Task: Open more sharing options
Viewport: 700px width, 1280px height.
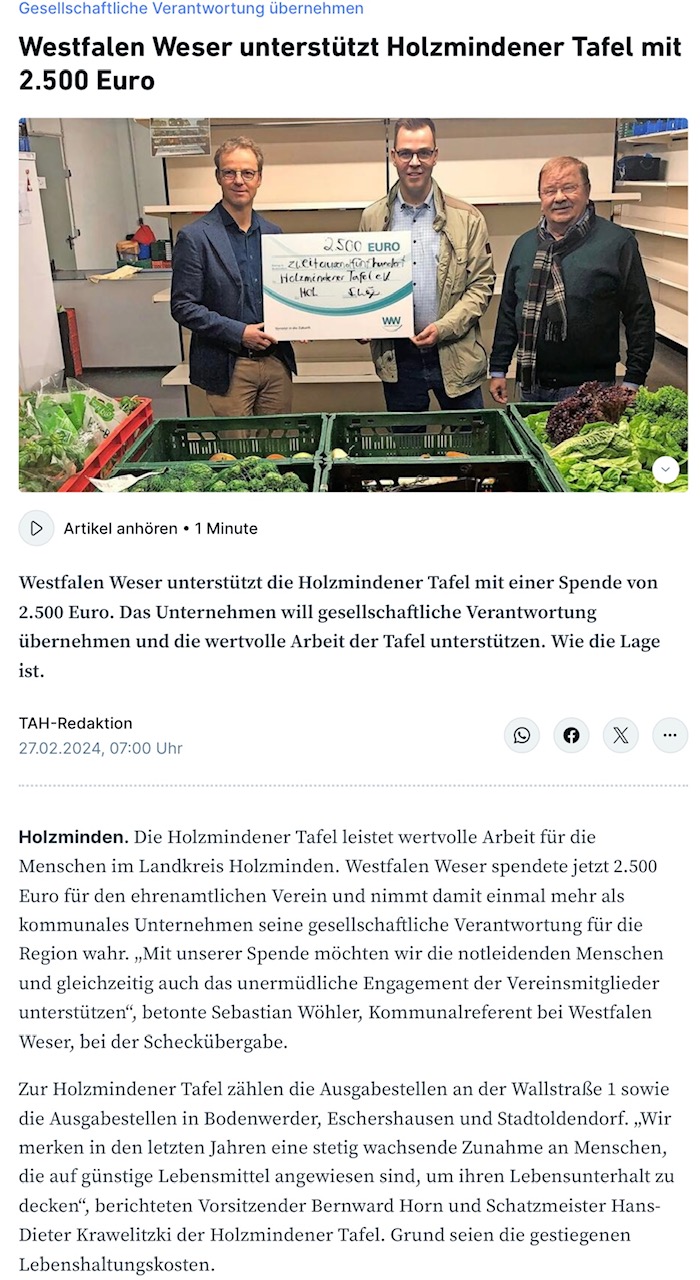Action: (670, 735)
